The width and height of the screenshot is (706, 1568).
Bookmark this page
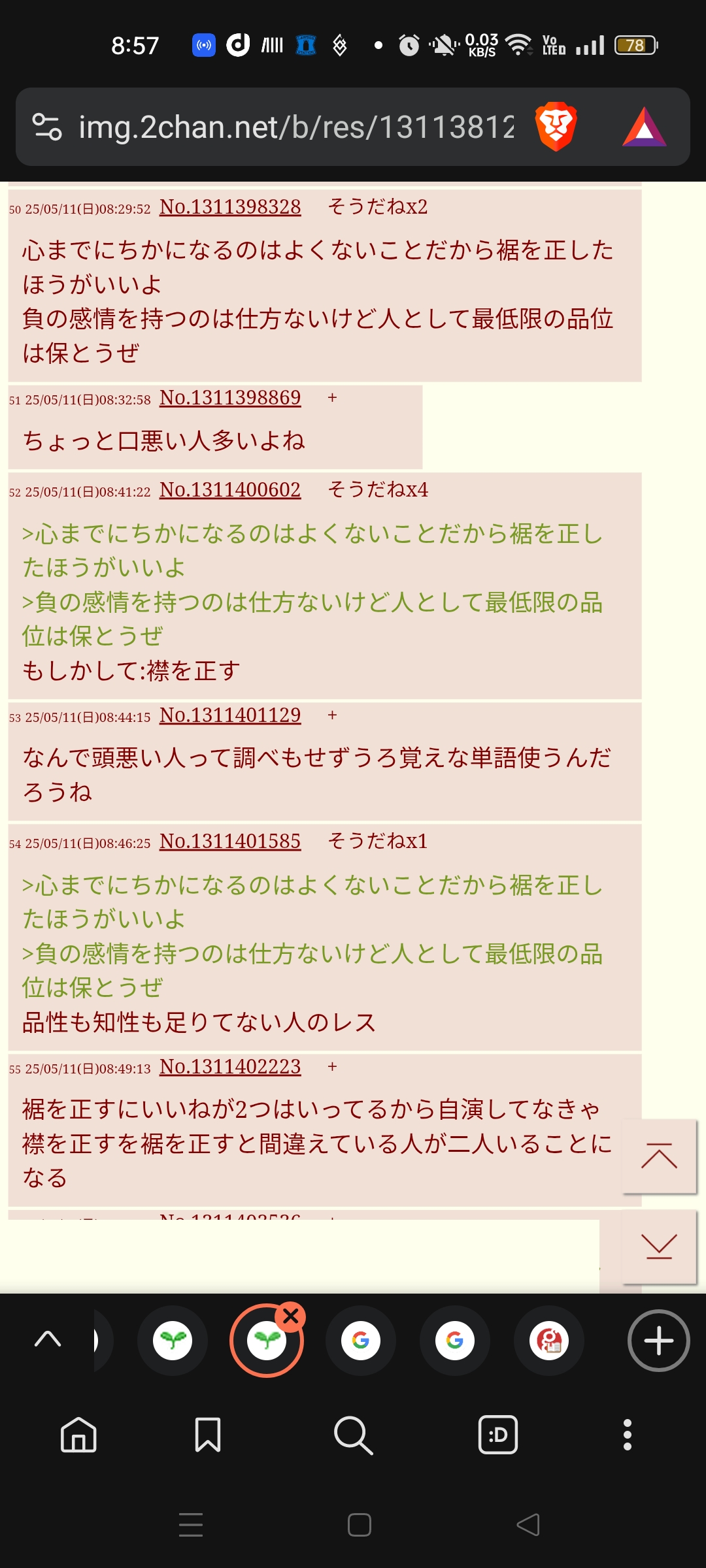[208, 1435]
